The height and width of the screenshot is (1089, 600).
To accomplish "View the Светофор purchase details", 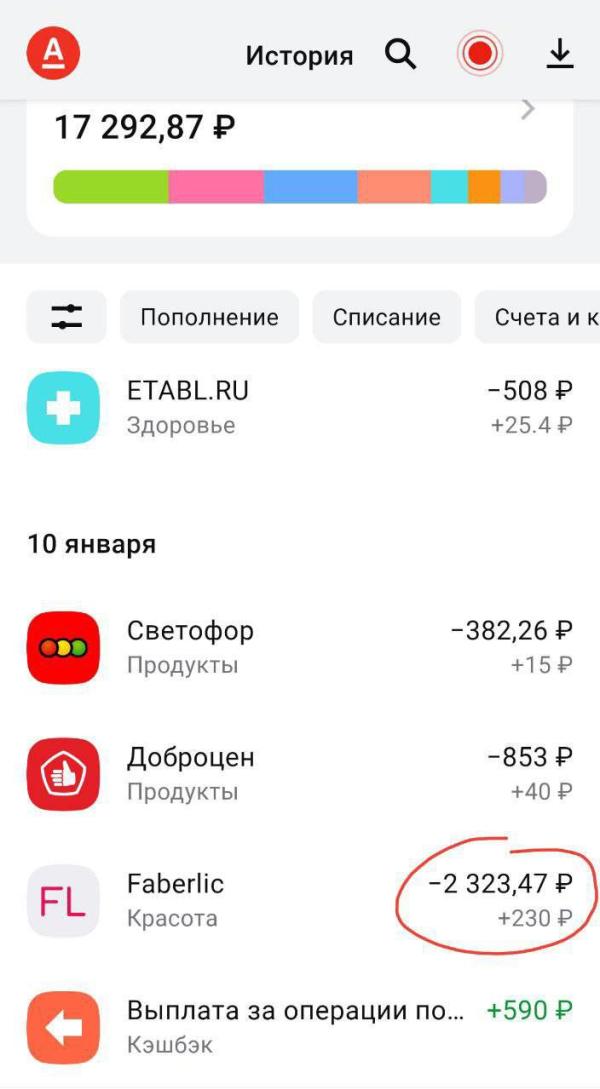I will point(300,647).
